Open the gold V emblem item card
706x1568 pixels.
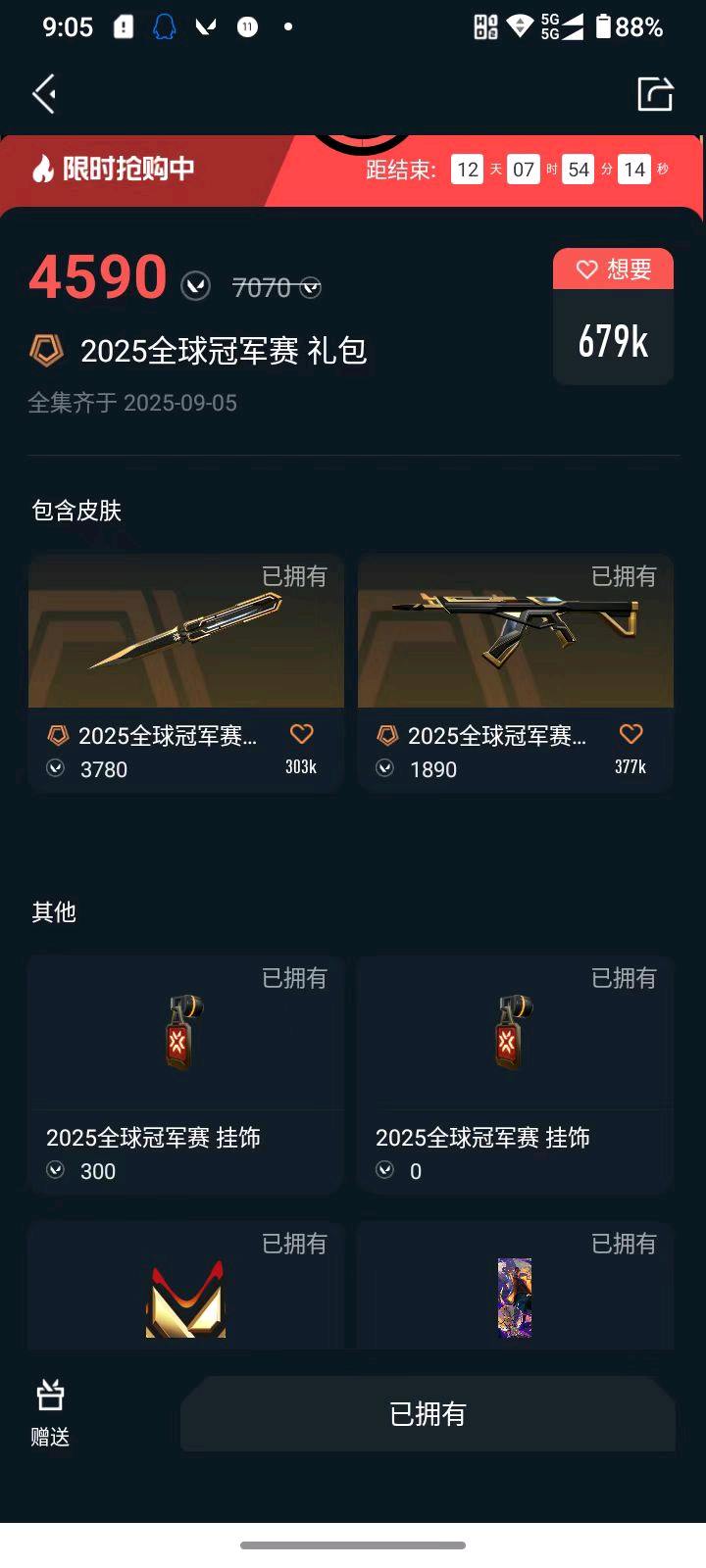tap(186, 1294)
